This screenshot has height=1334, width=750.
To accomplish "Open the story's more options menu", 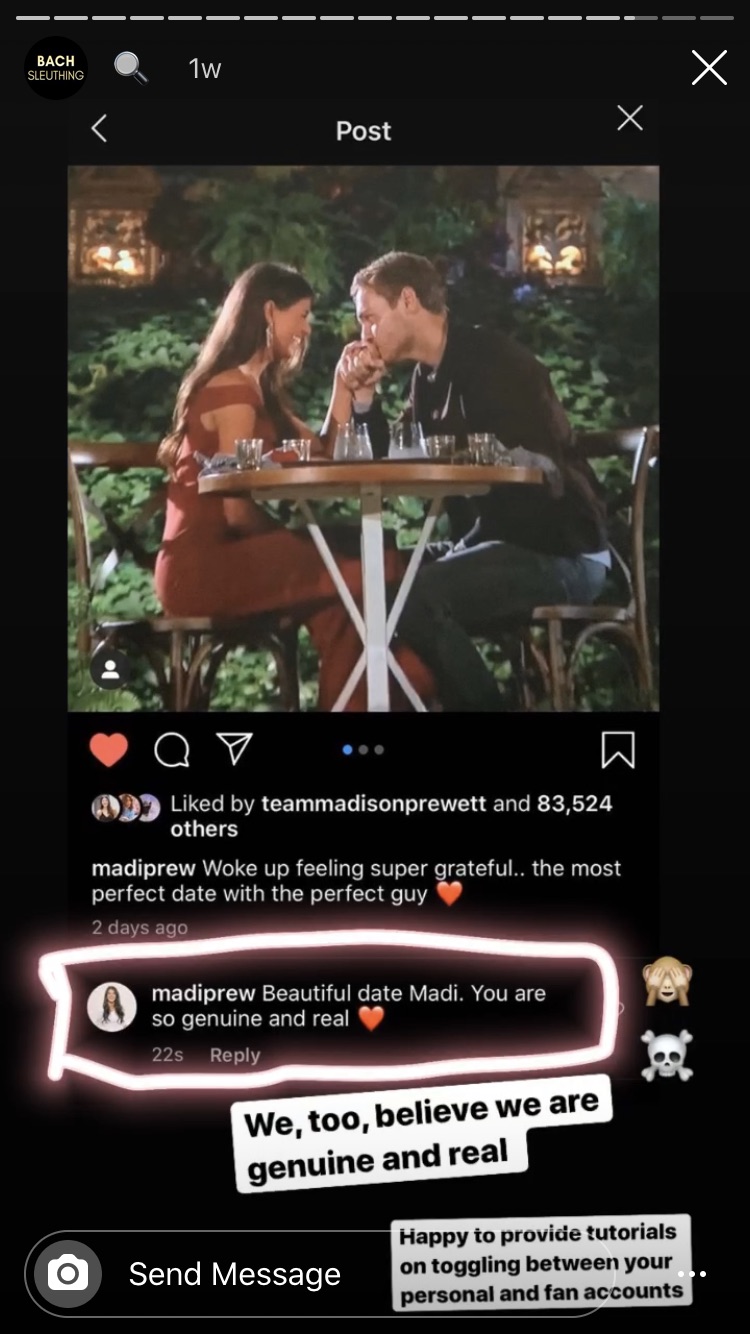I will [x=693, y=1273].
